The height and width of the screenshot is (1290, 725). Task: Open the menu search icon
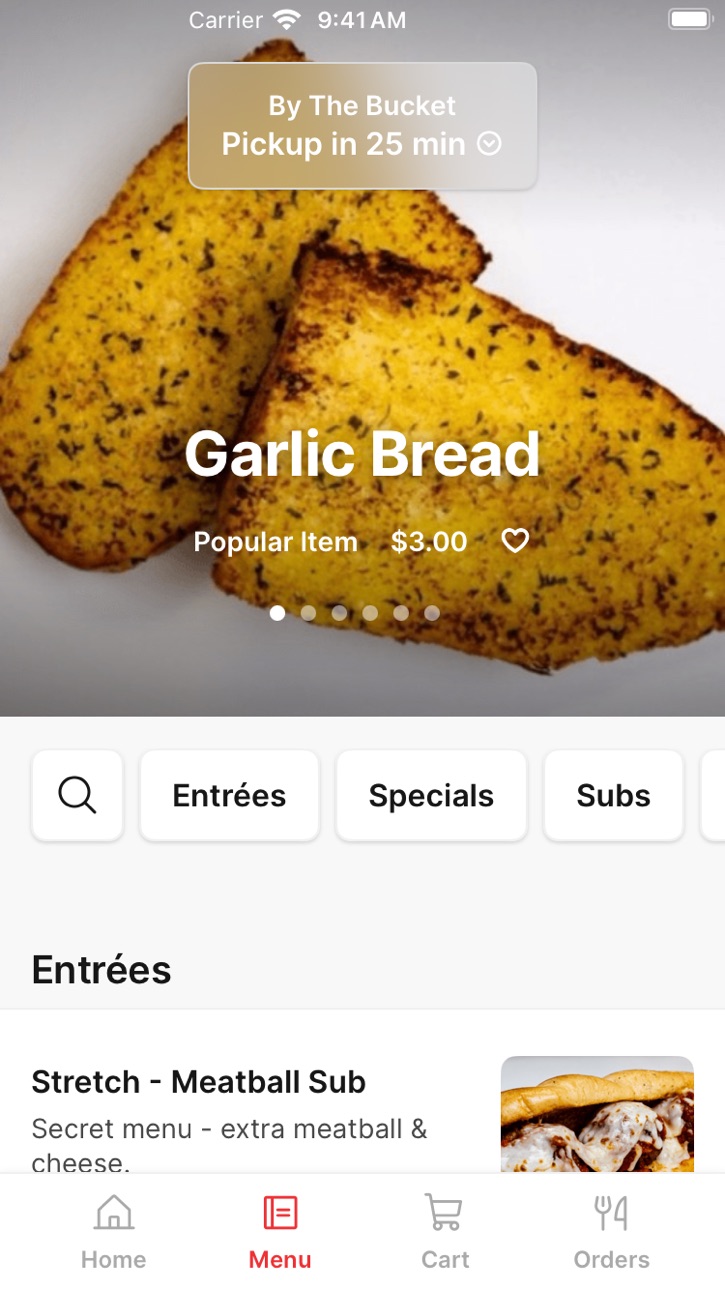click(77, 795)
